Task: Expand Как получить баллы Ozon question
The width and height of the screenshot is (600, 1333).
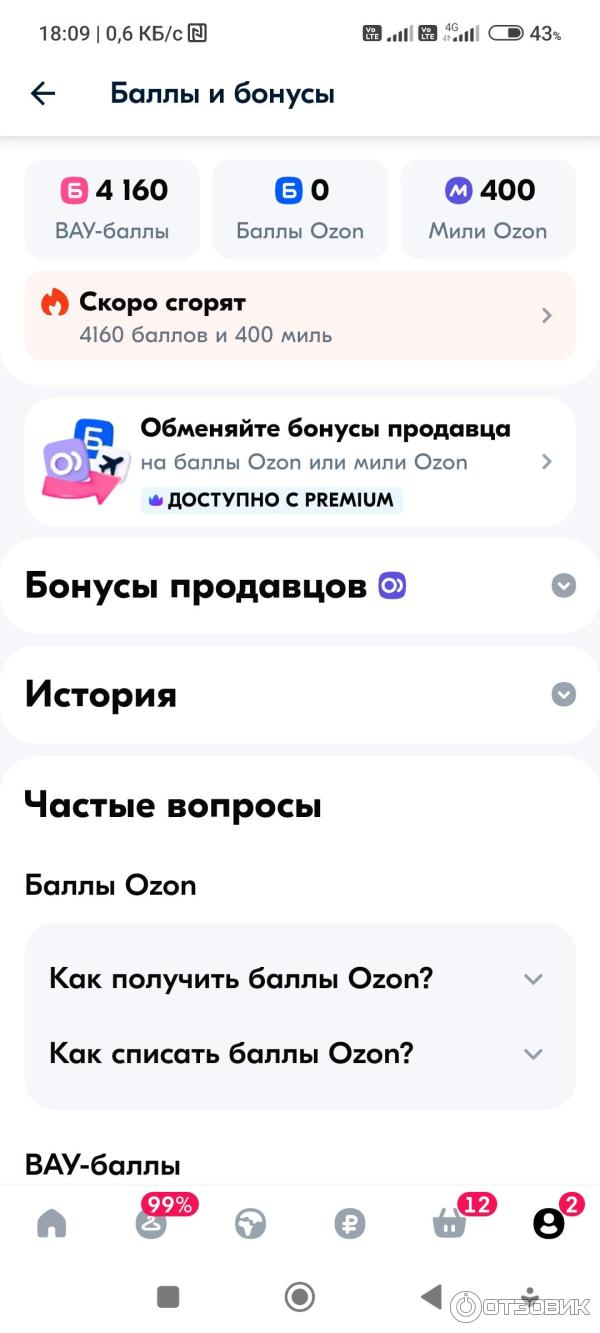Action: coord(300,978)
